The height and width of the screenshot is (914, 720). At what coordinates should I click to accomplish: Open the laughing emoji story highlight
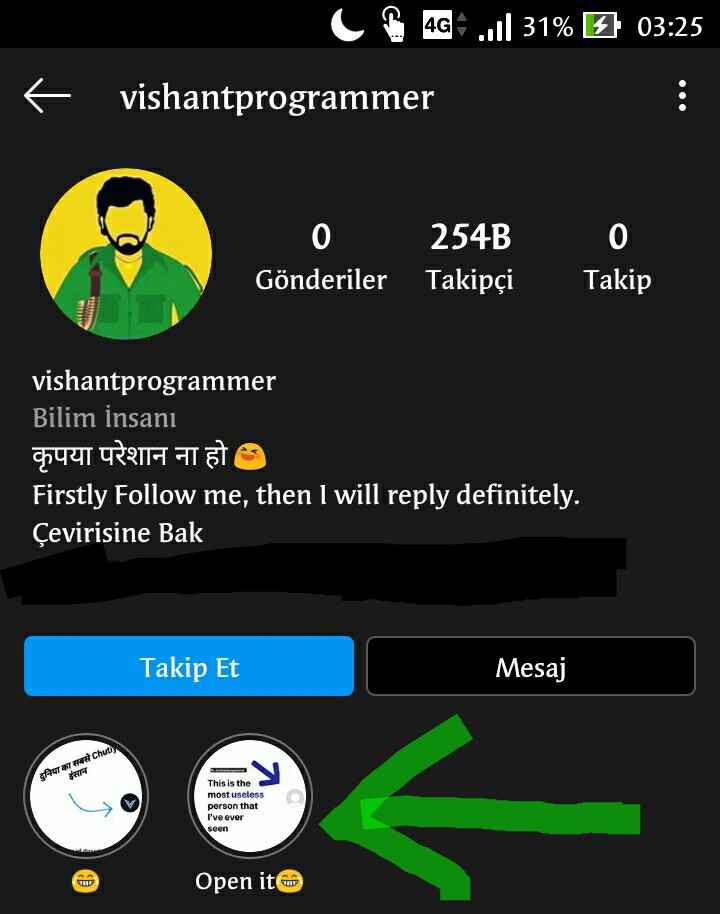tap(85, 796)
